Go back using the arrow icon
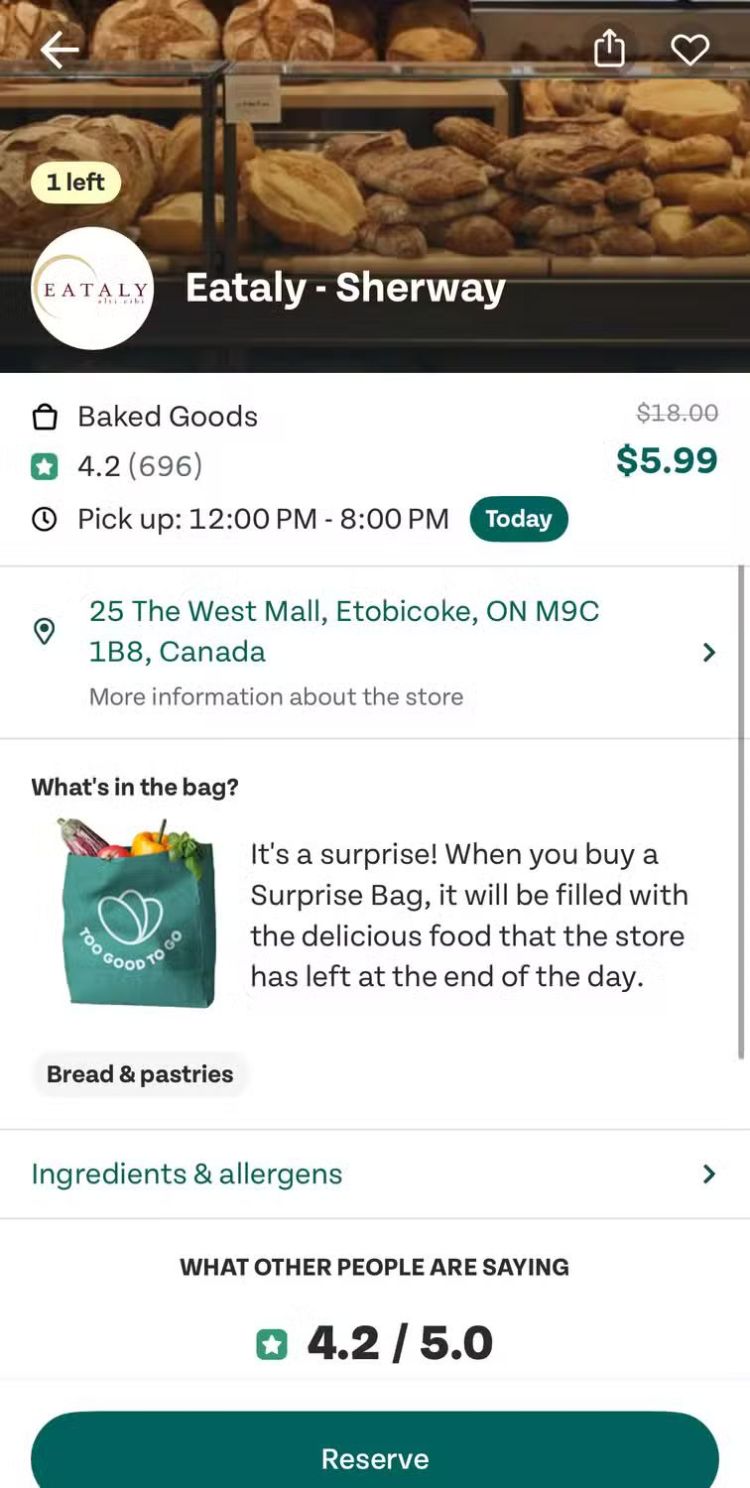The image size is (750, 1488). click(x=59, y=49)
